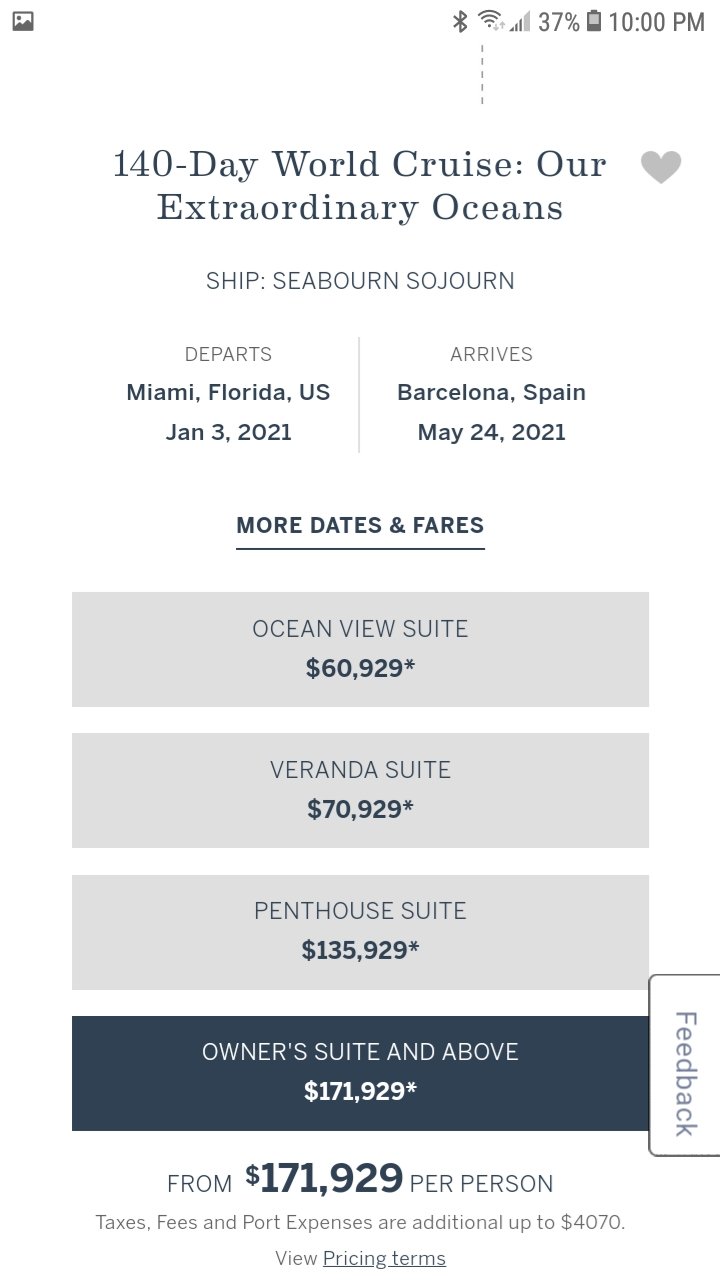Choose the Veranda Suite fare
Image resolution: width=720 pixels, height=1280 pixels.
tap(360, 790)
